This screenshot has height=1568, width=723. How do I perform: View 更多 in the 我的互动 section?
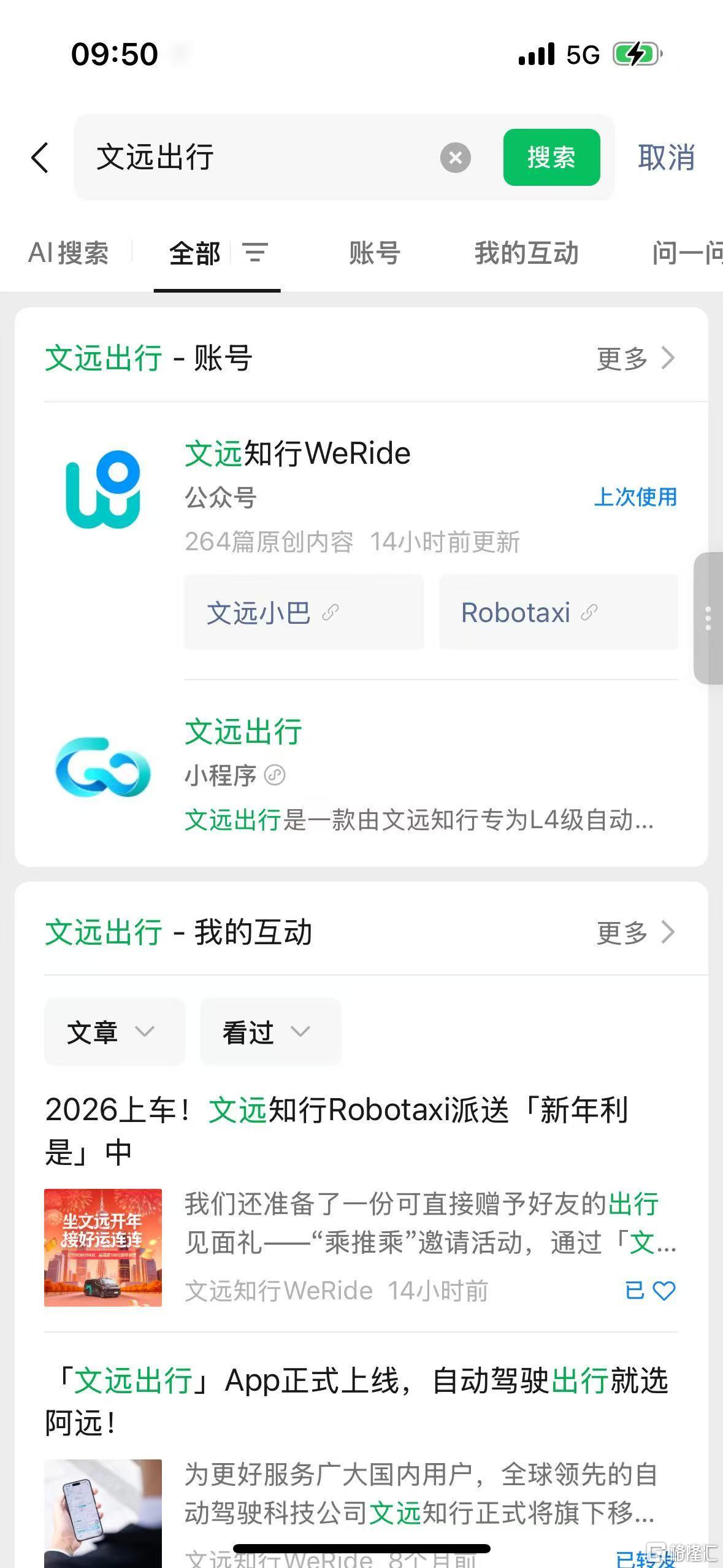tap(635, 932)
